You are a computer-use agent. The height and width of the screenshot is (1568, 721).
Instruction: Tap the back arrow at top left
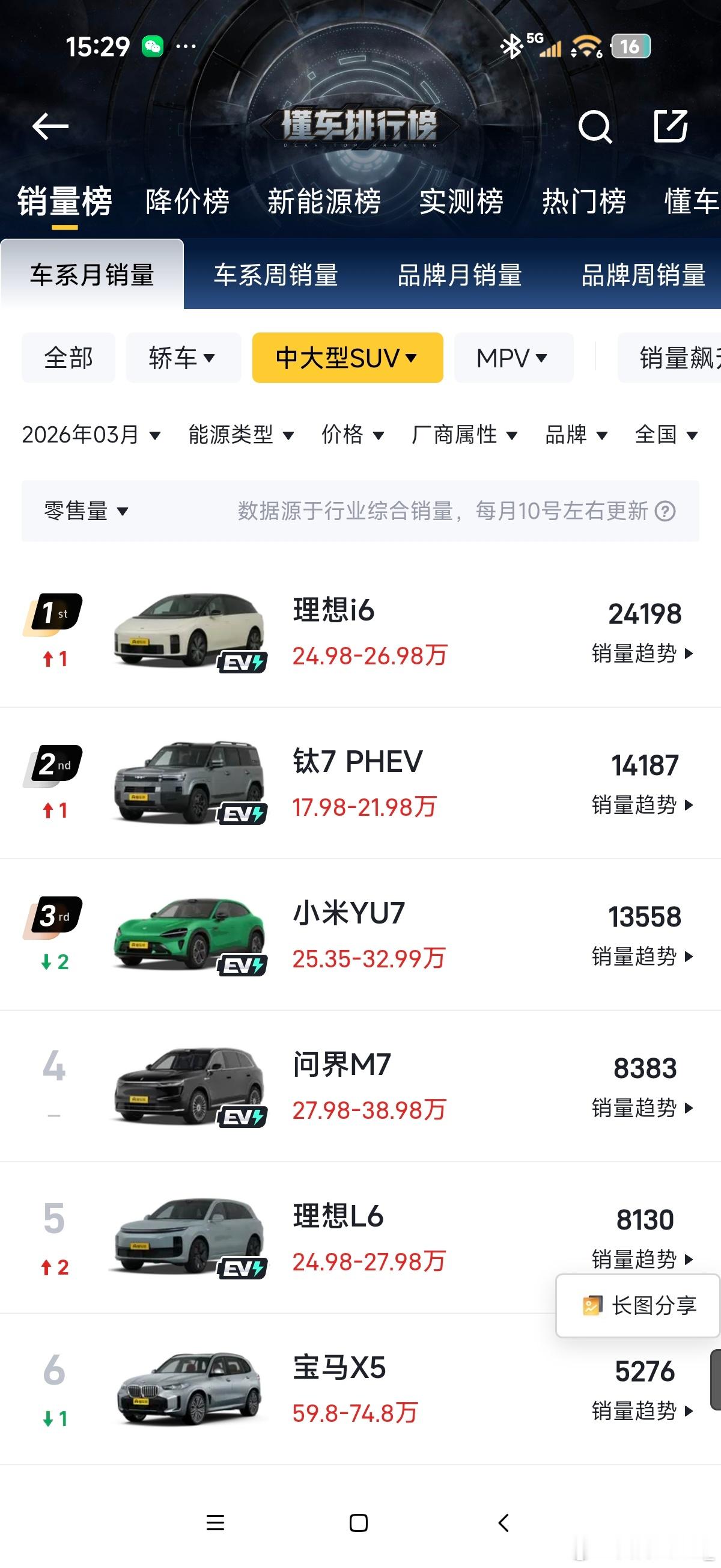click(51, 126)
